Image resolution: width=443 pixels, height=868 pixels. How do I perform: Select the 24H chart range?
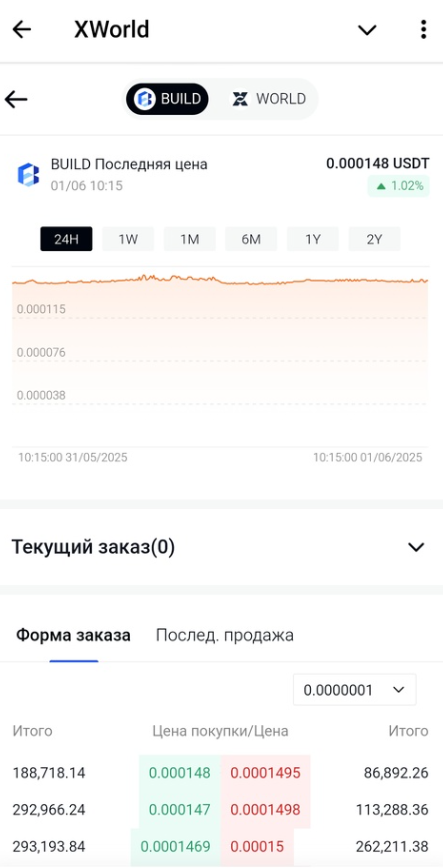pos(66,239)
